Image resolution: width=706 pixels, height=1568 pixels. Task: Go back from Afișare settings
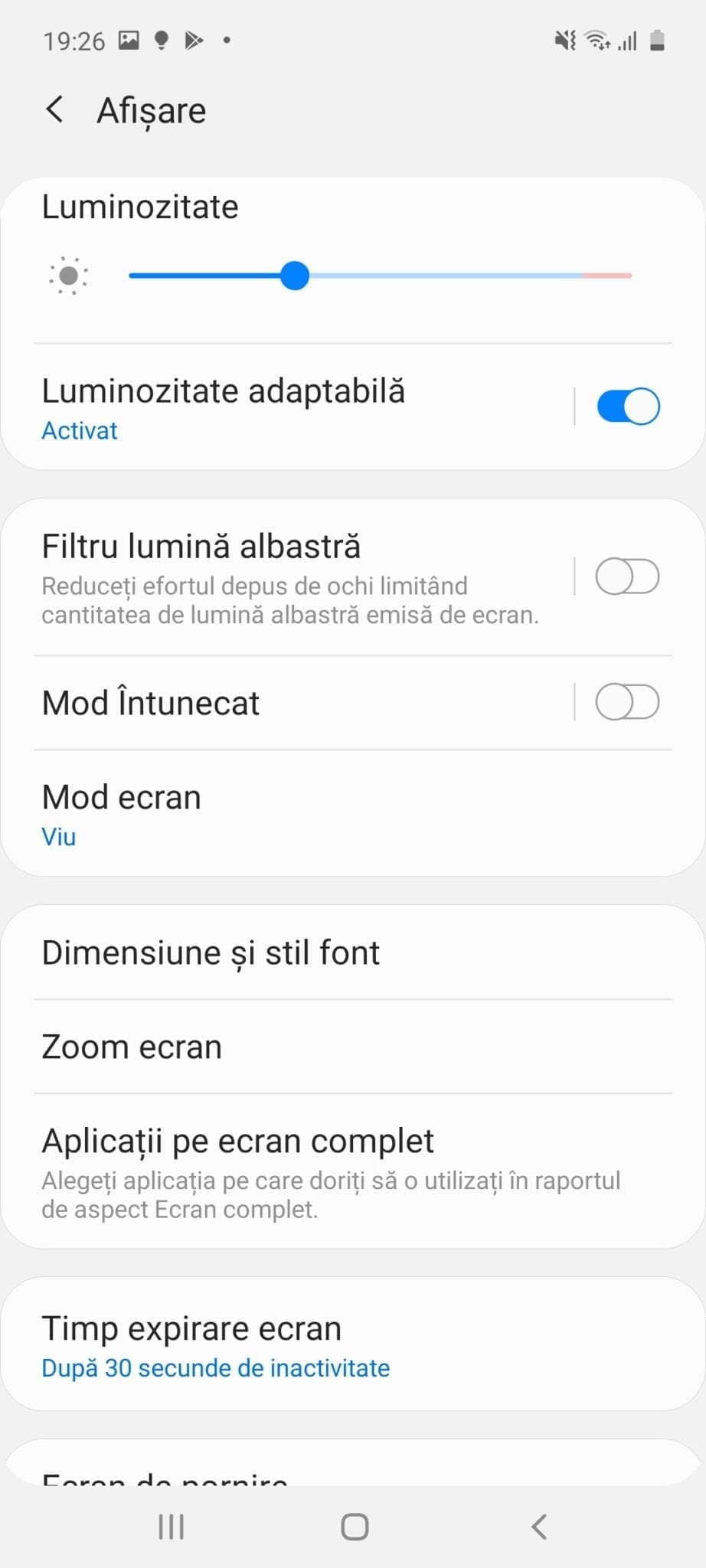point(54,110)
